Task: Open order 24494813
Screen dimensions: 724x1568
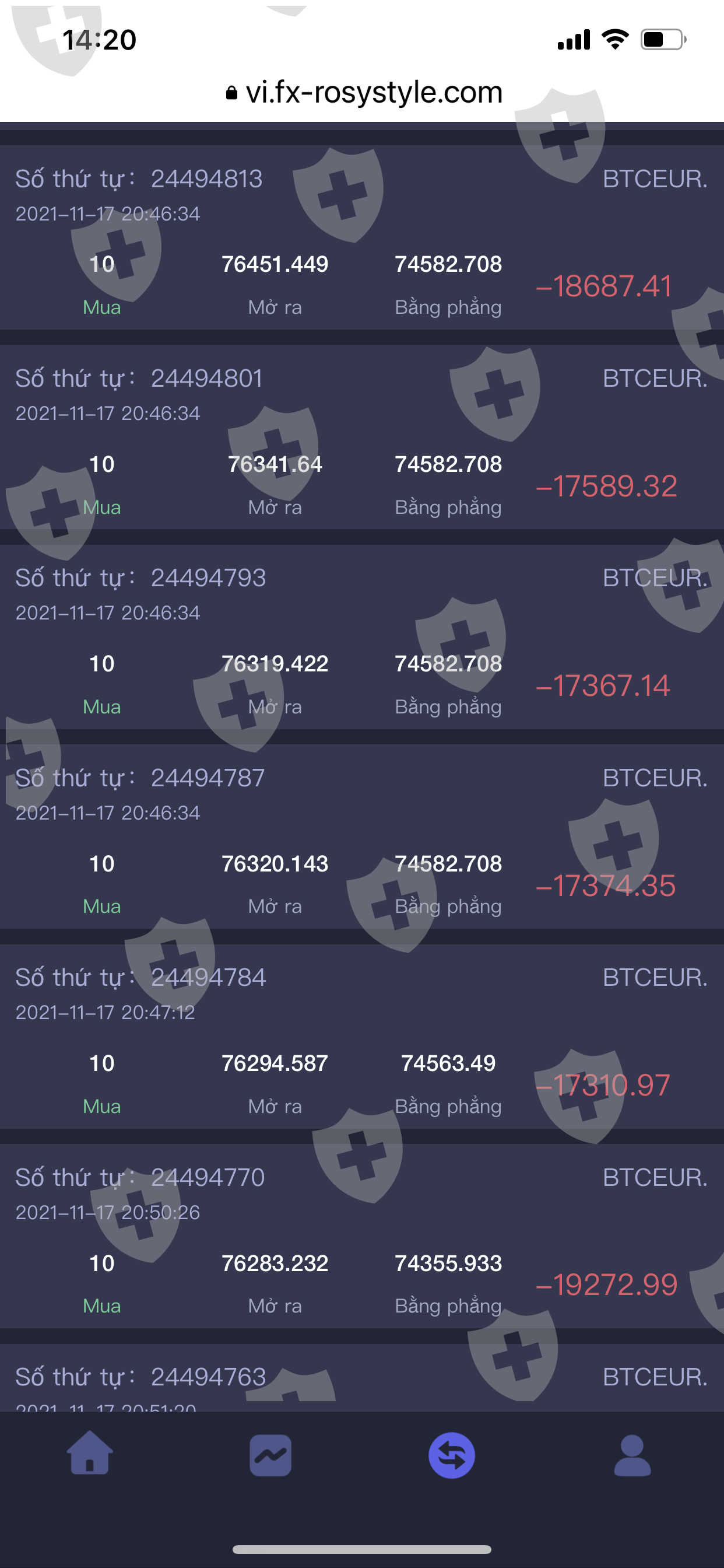Action: [362, 237]
